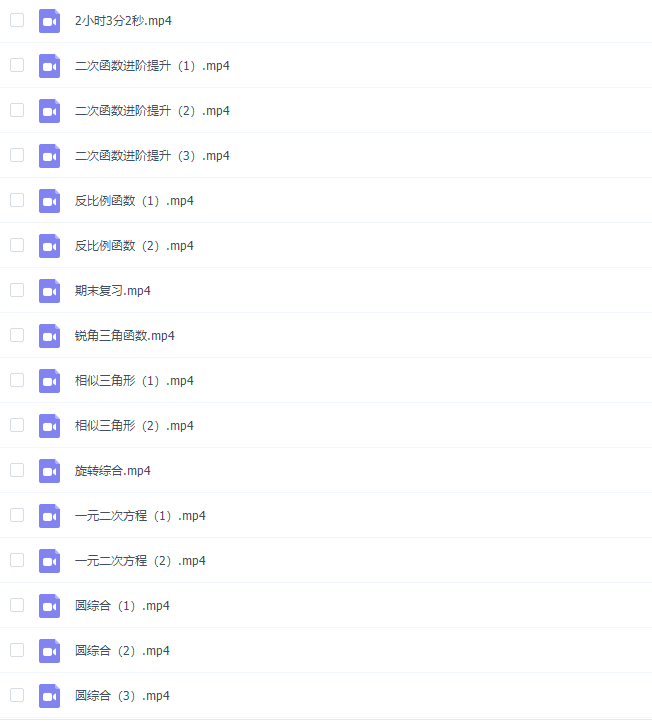The width and height of the screenshot is (652, 726).
Task: Mark checkbox for 相似三角形（2）.mp4
Action: 17,425
